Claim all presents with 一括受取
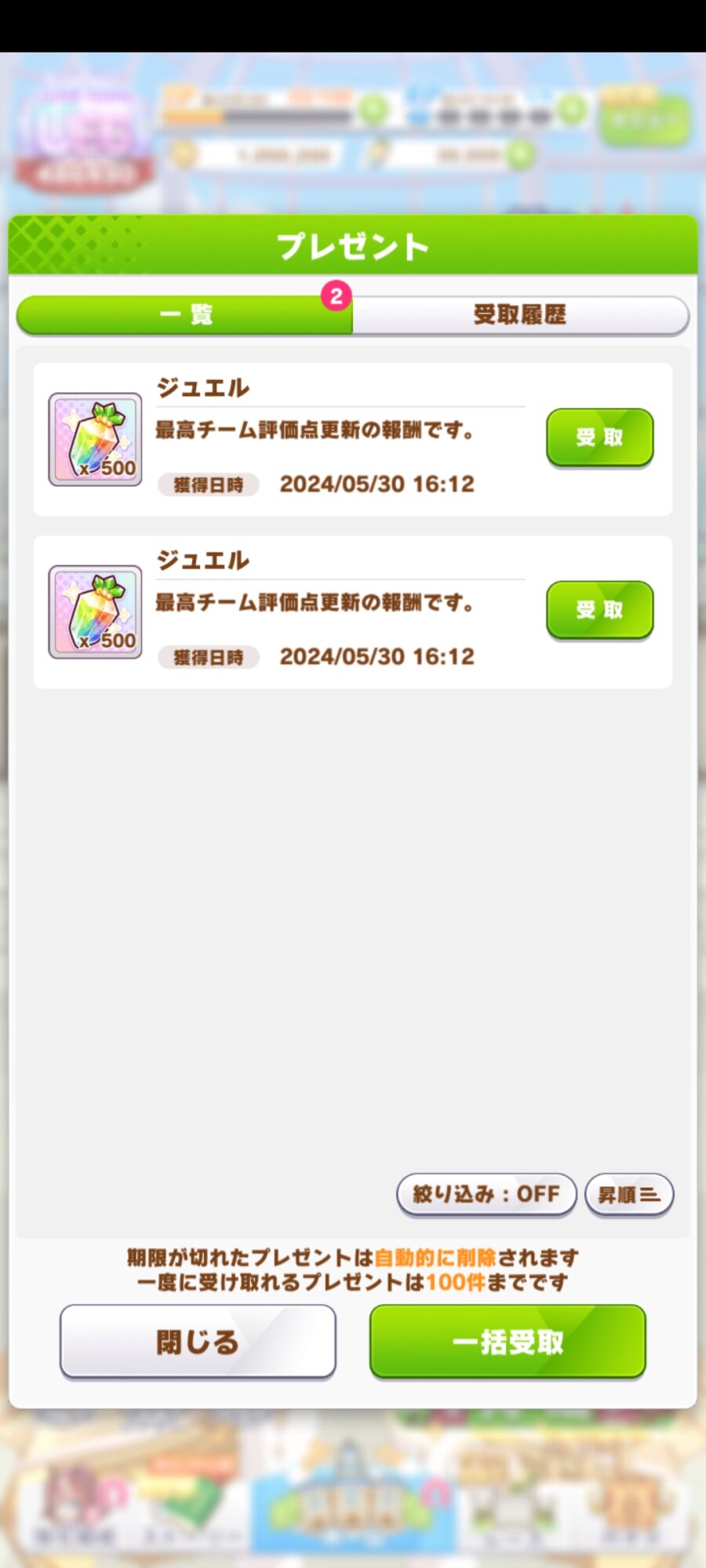This screenshot has height=1568, width=706. pyautogui.click(x=508, y=1341)
